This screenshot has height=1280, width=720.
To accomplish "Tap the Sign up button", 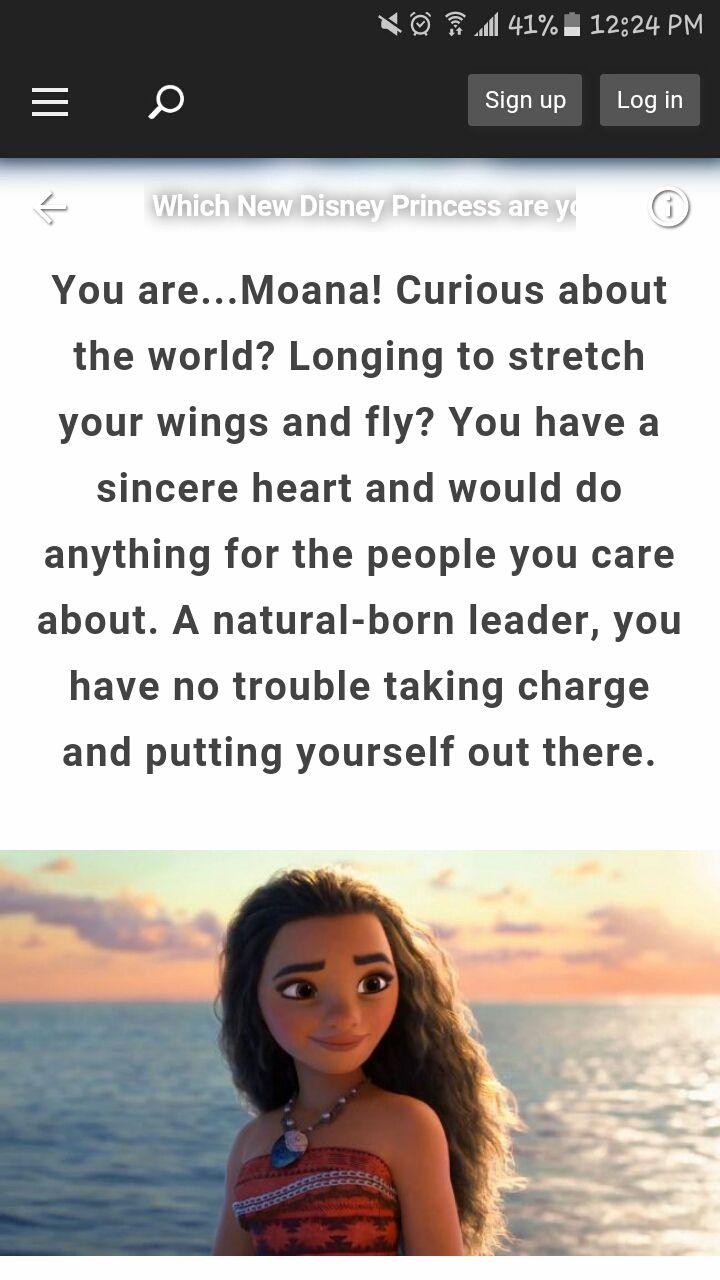I will [x=525, y=100].
